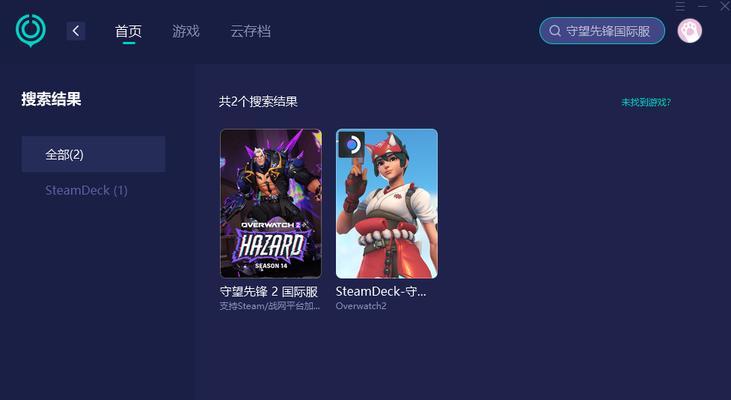Select the SteamDeck (1) filter
Image resolution: width=731 pixels, height=400 pixels.
(x=87, y=190)
